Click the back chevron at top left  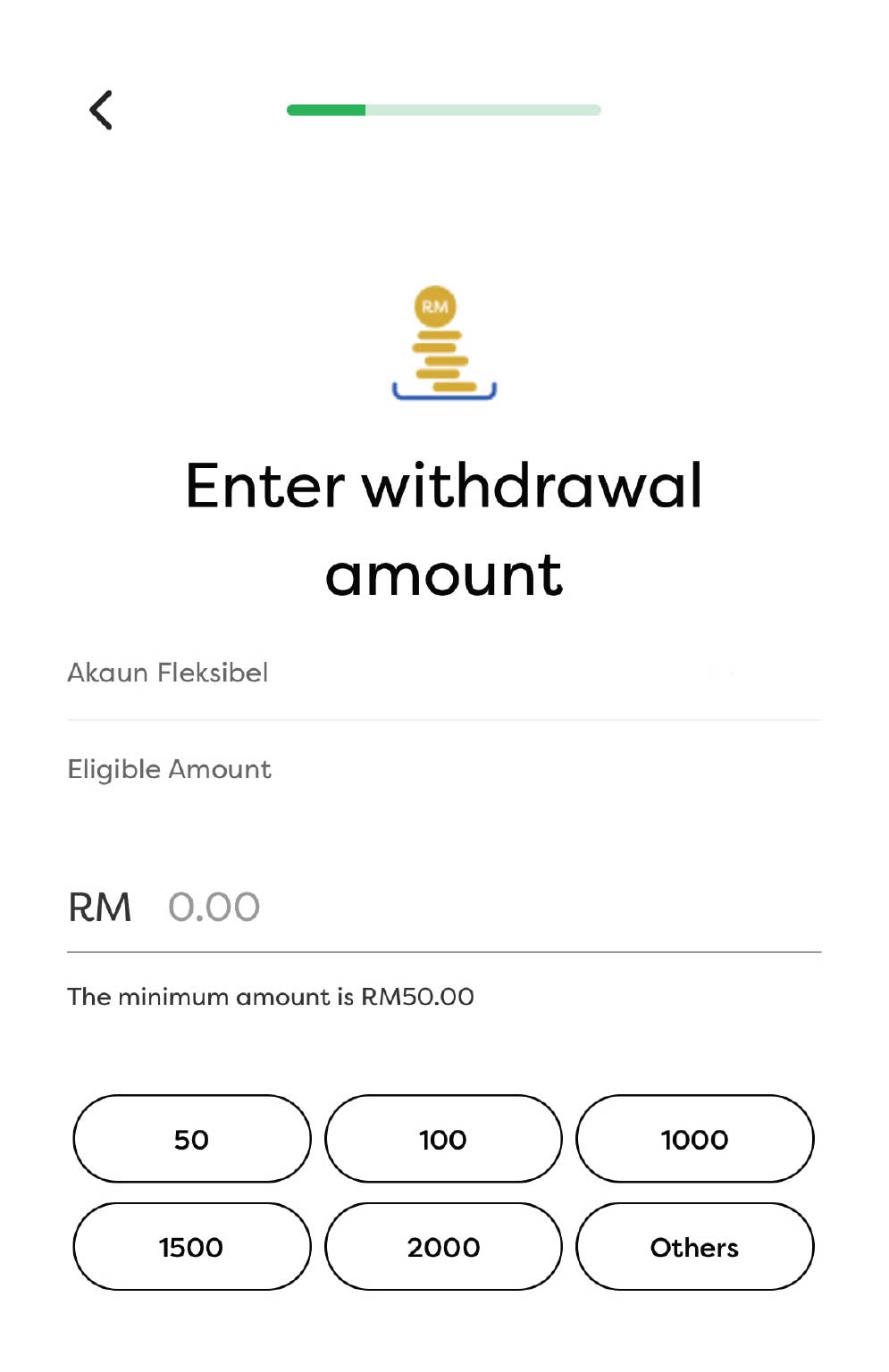click(100, 111)
